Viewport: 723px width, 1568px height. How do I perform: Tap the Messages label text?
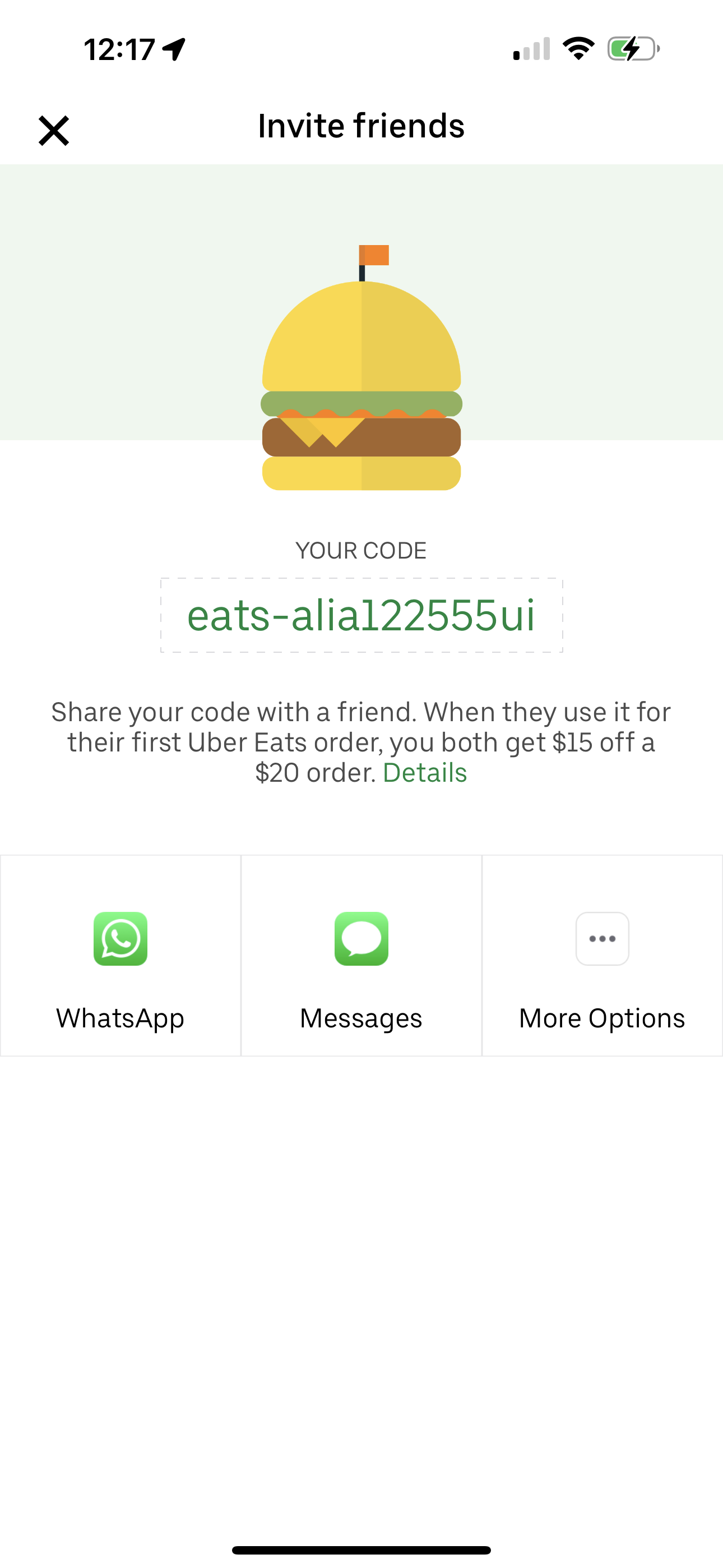(x=361, y=1017)
